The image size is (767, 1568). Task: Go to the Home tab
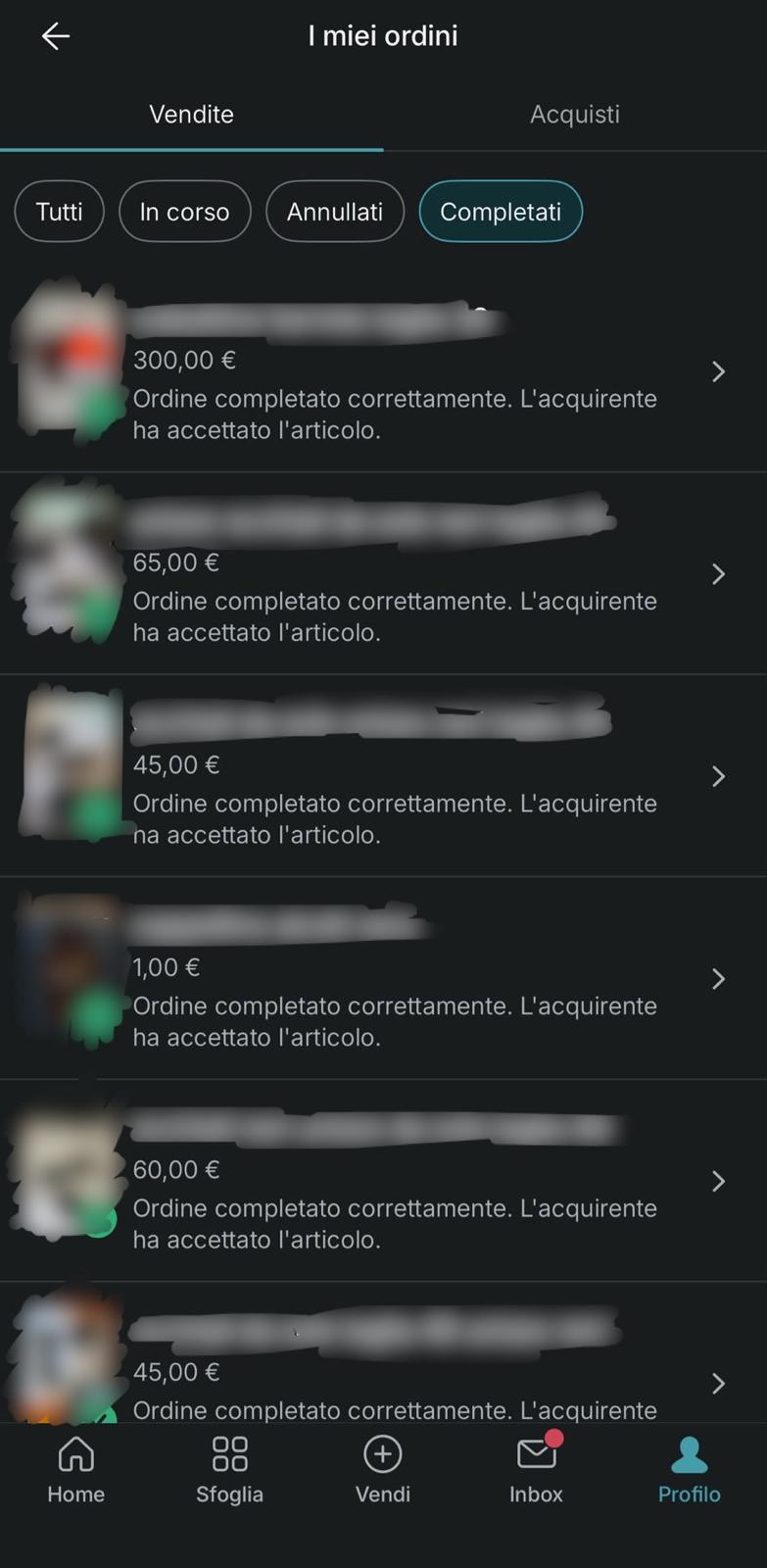pos(76,1470)
